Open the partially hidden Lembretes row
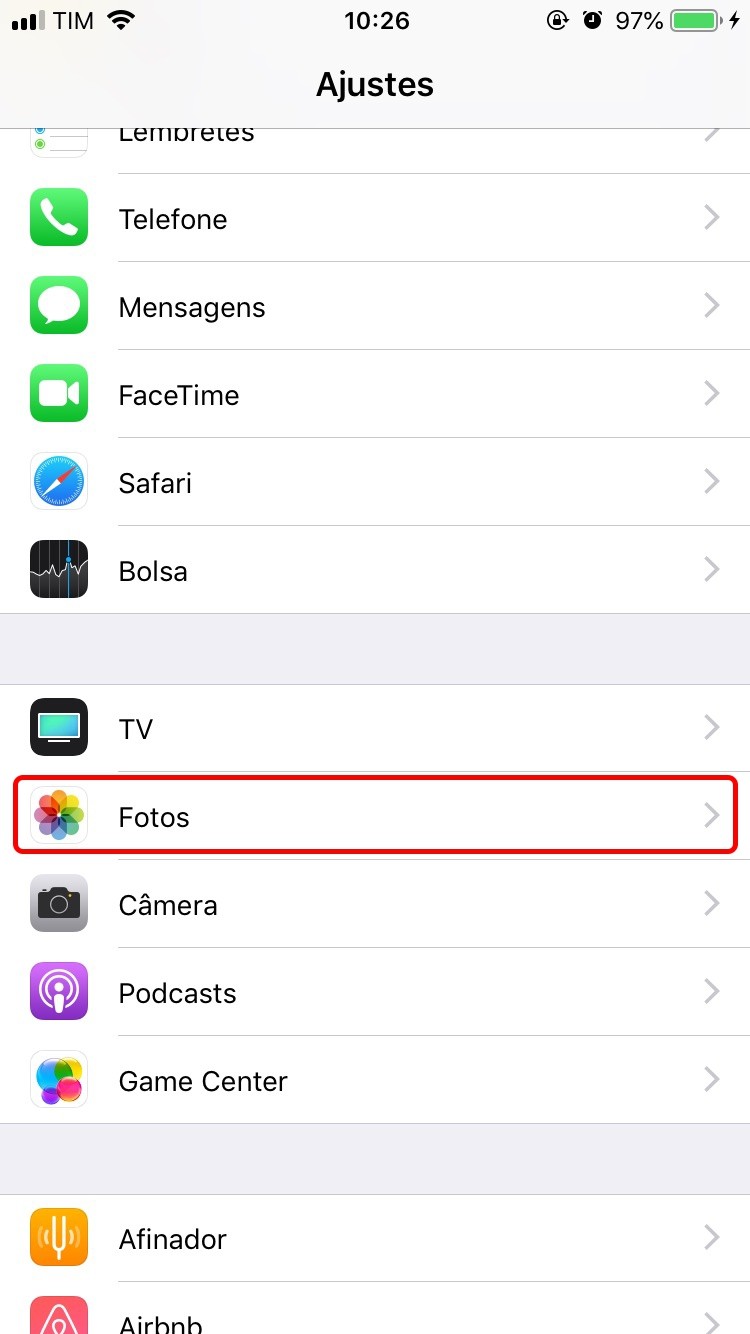 click(375, 143)
